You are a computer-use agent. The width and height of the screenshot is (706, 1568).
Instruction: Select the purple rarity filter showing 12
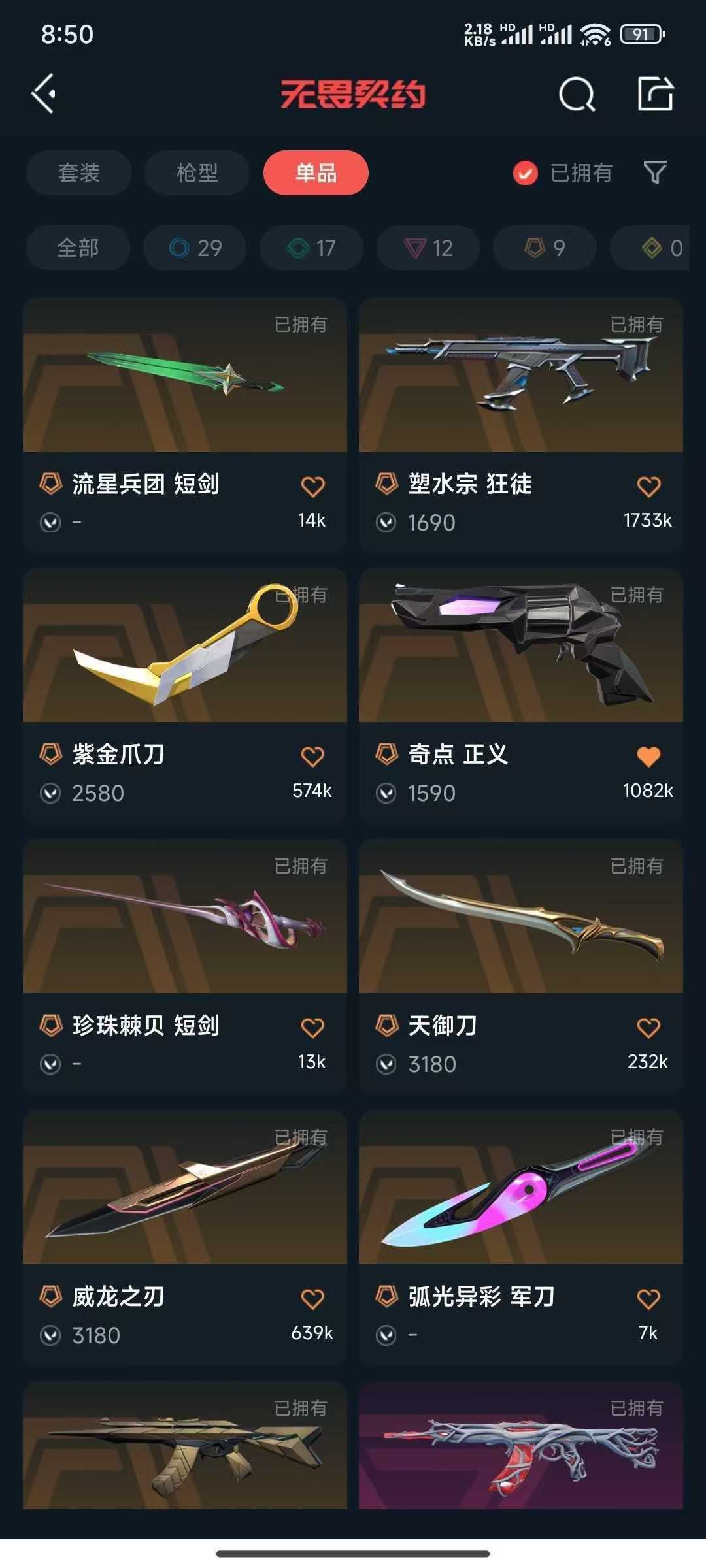pos(428,248)
